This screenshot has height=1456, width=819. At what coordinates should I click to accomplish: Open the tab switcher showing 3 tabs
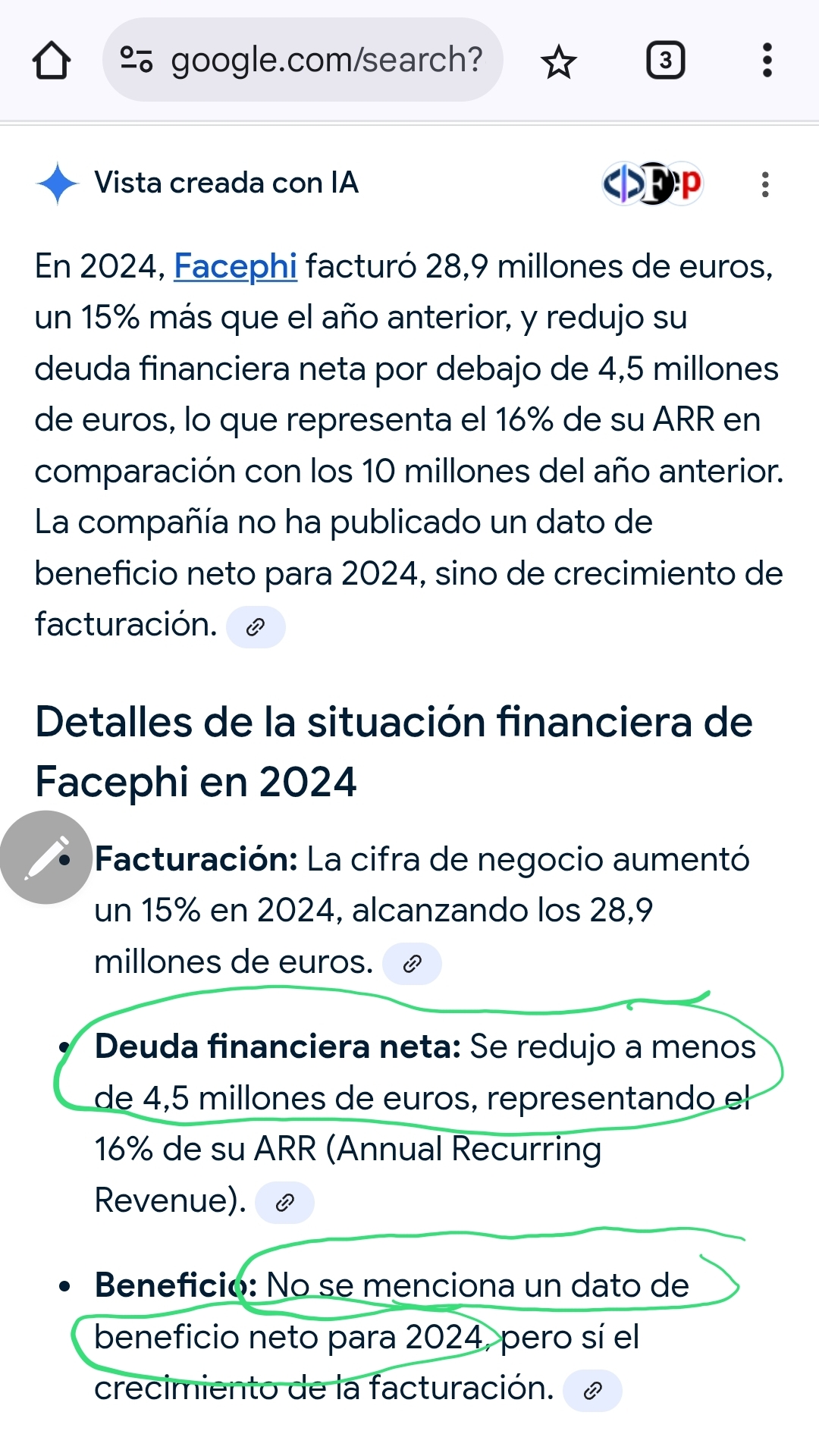[665, 61]
